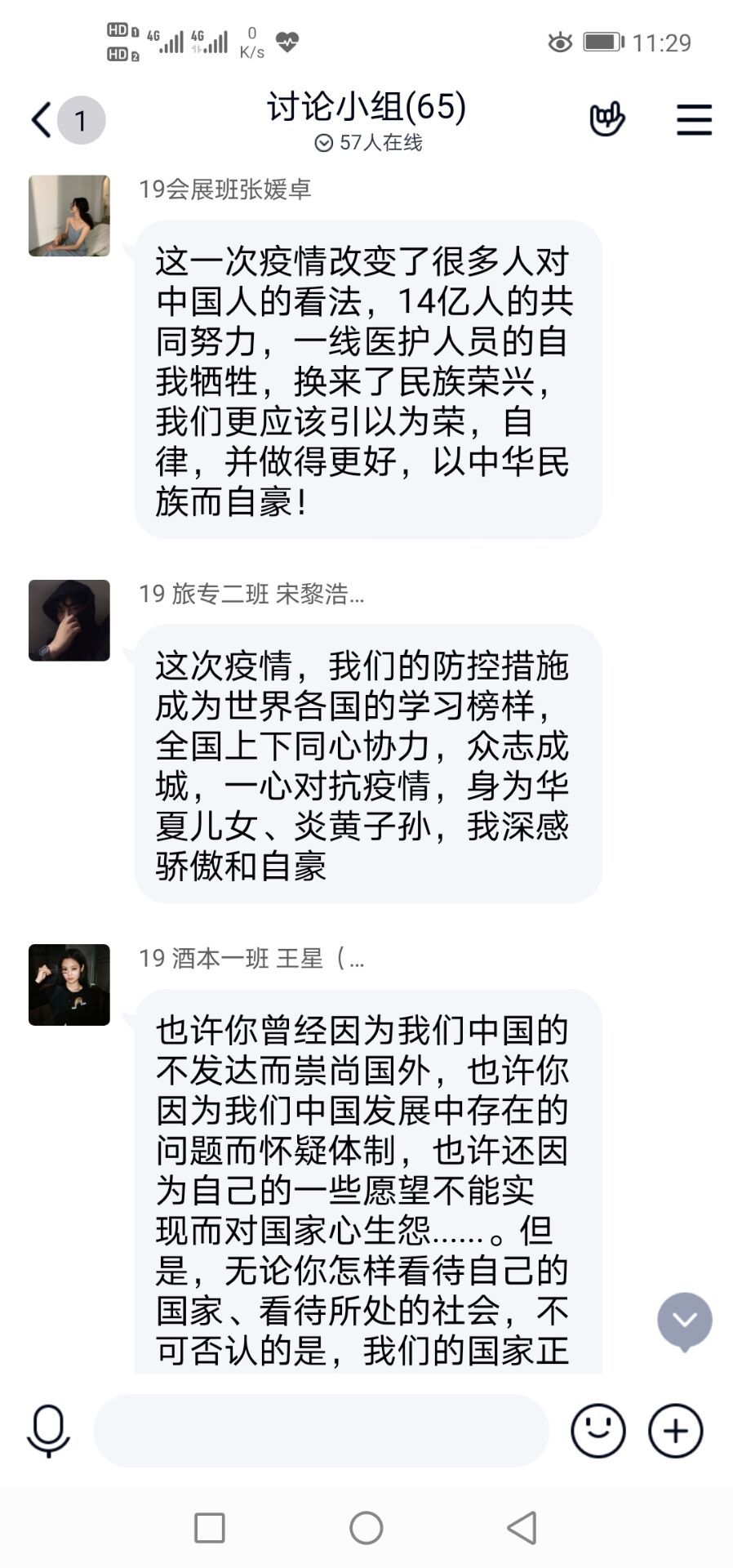Open 王星's profile avatar
This screenshot has width=733, height=1568.
click(x=69, y=985)
